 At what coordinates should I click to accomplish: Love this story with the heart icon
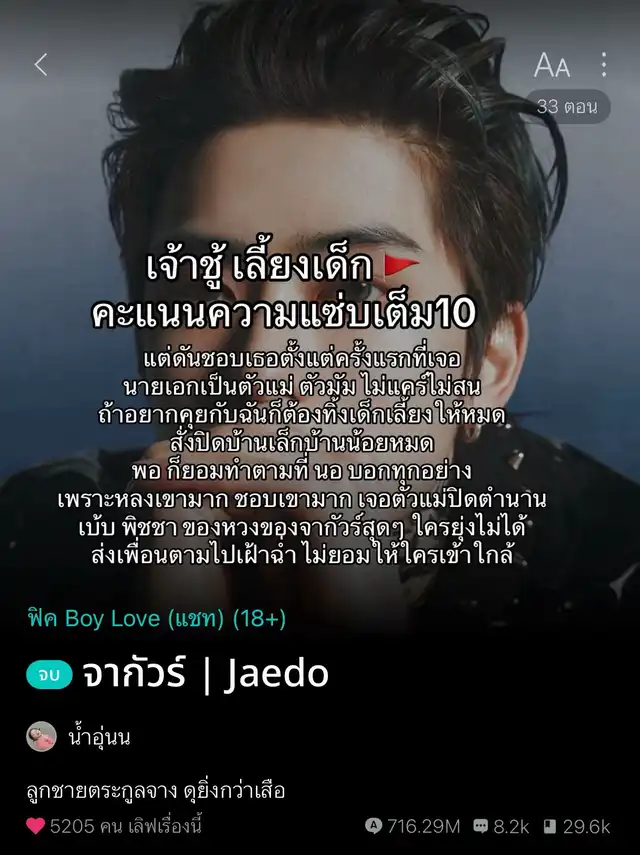36,826
